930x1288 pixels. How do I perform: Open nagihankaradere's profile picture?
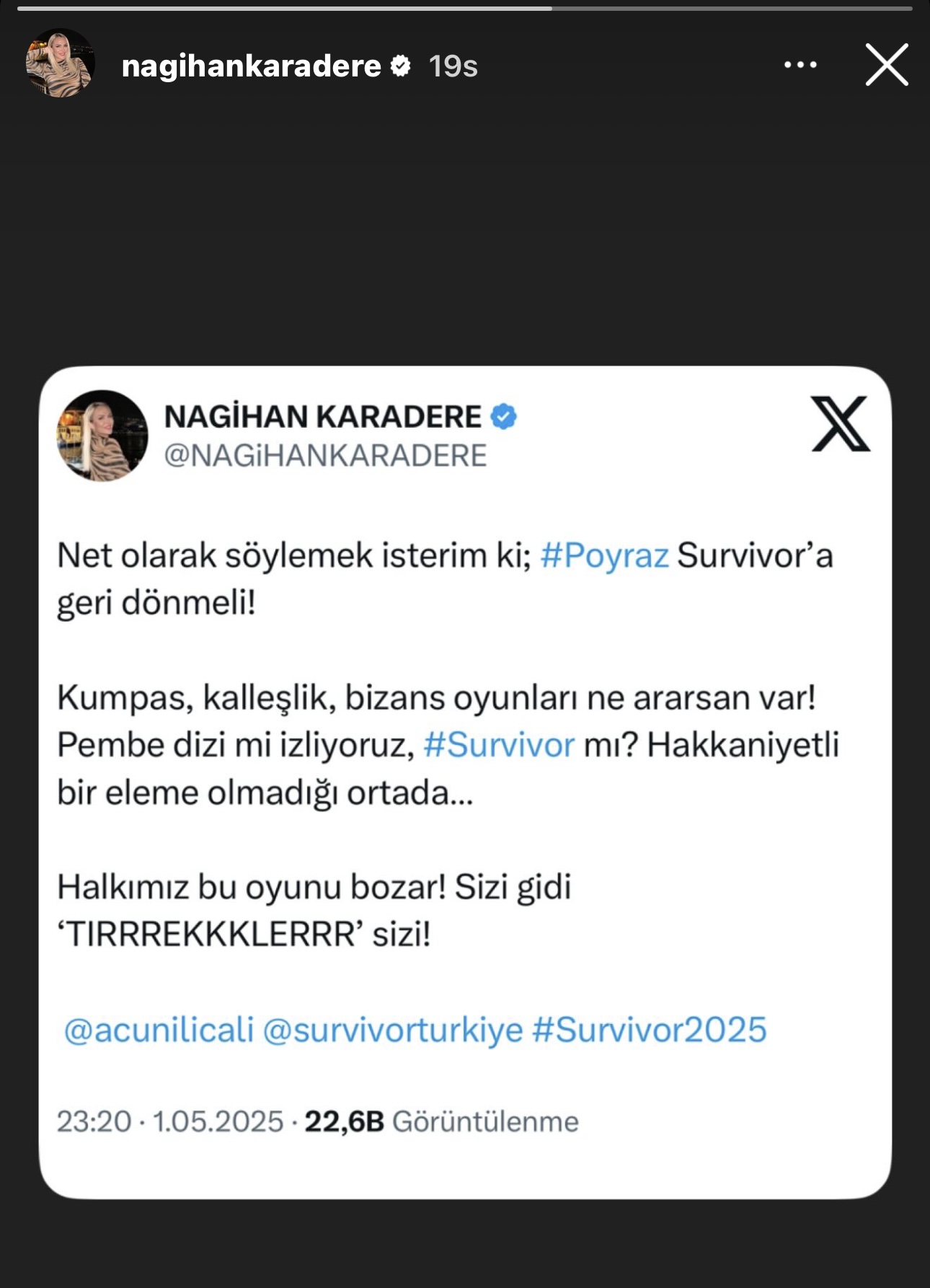pos(60,63)
